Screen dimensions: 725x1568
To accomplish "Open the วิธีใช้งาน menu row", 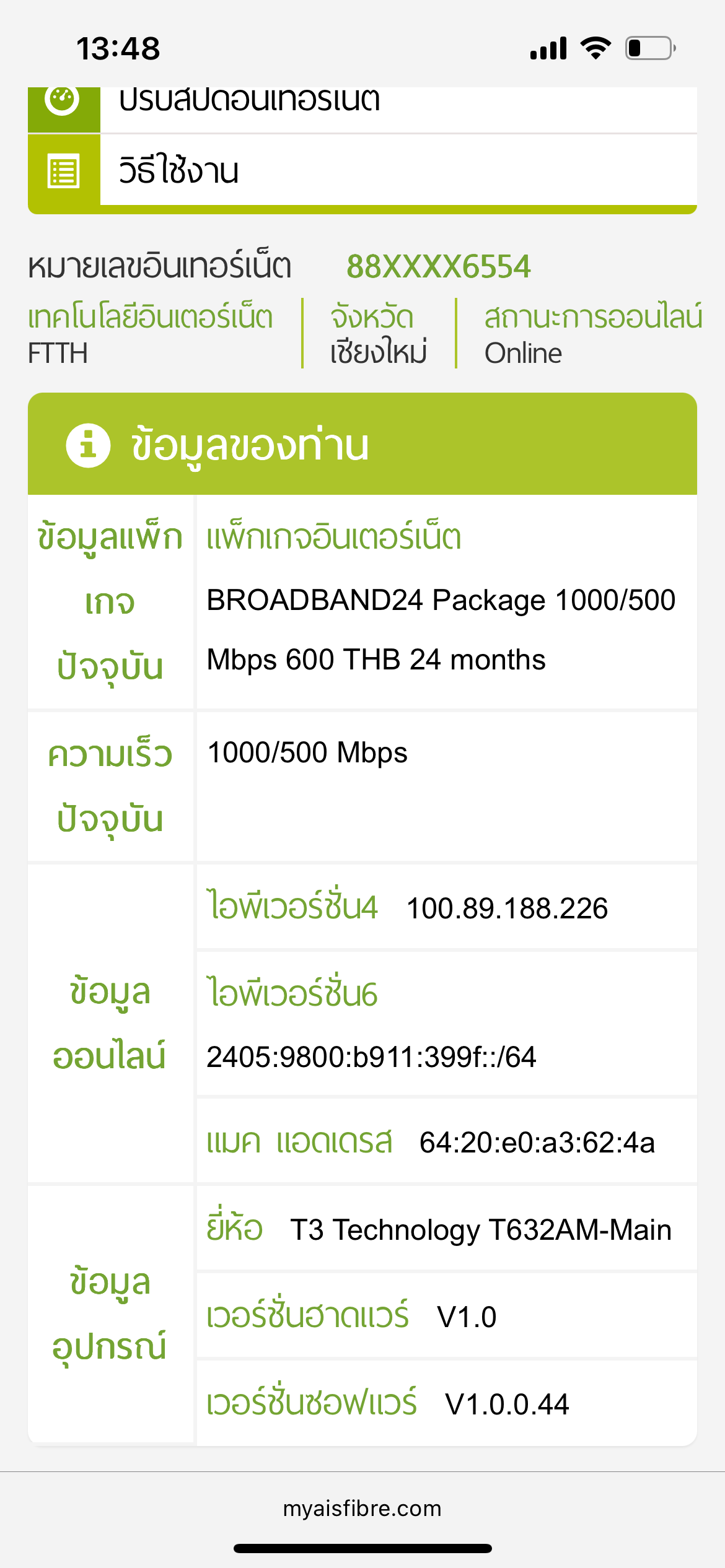I will pyautogui.click(x=362, y=170).
